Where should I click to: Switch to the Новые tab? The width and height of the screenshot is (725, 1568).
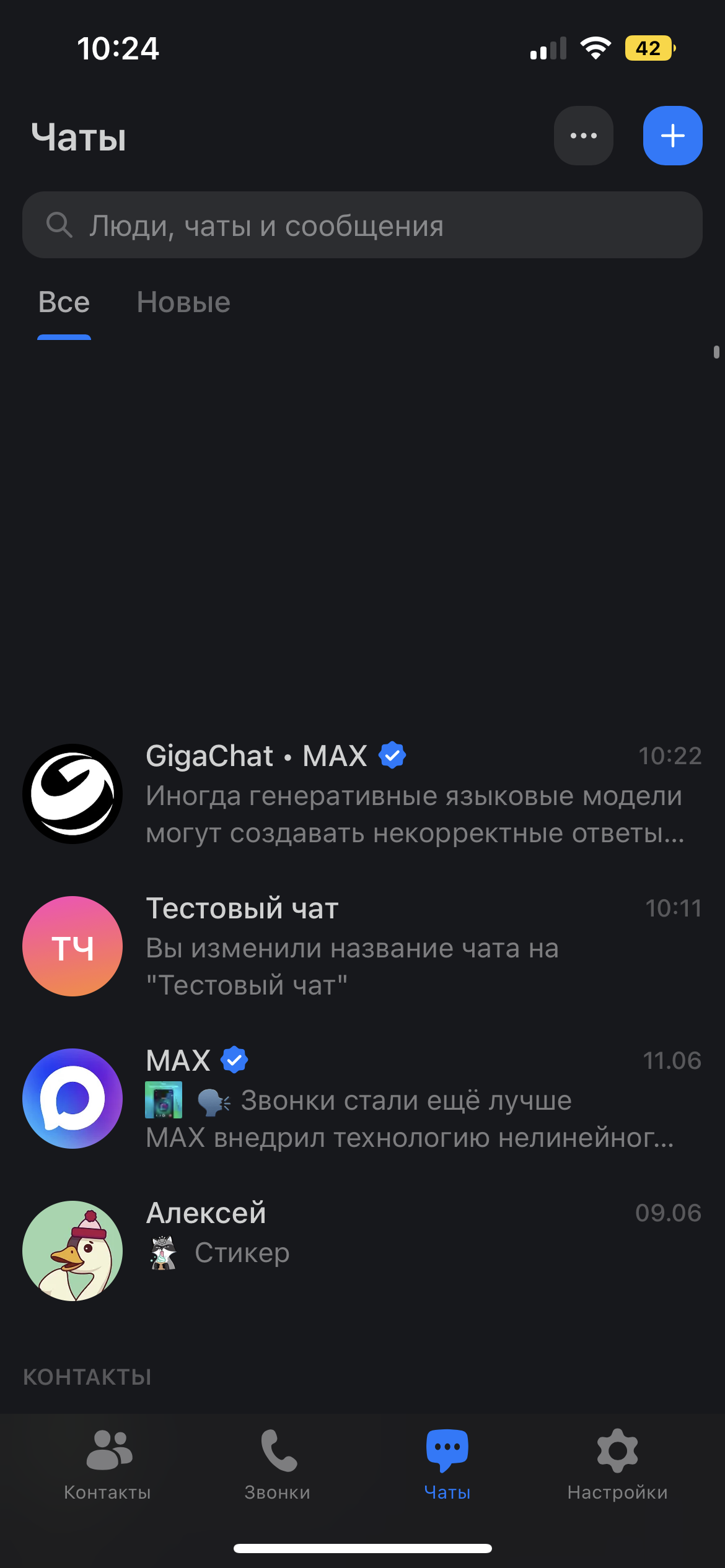point(183,303)
